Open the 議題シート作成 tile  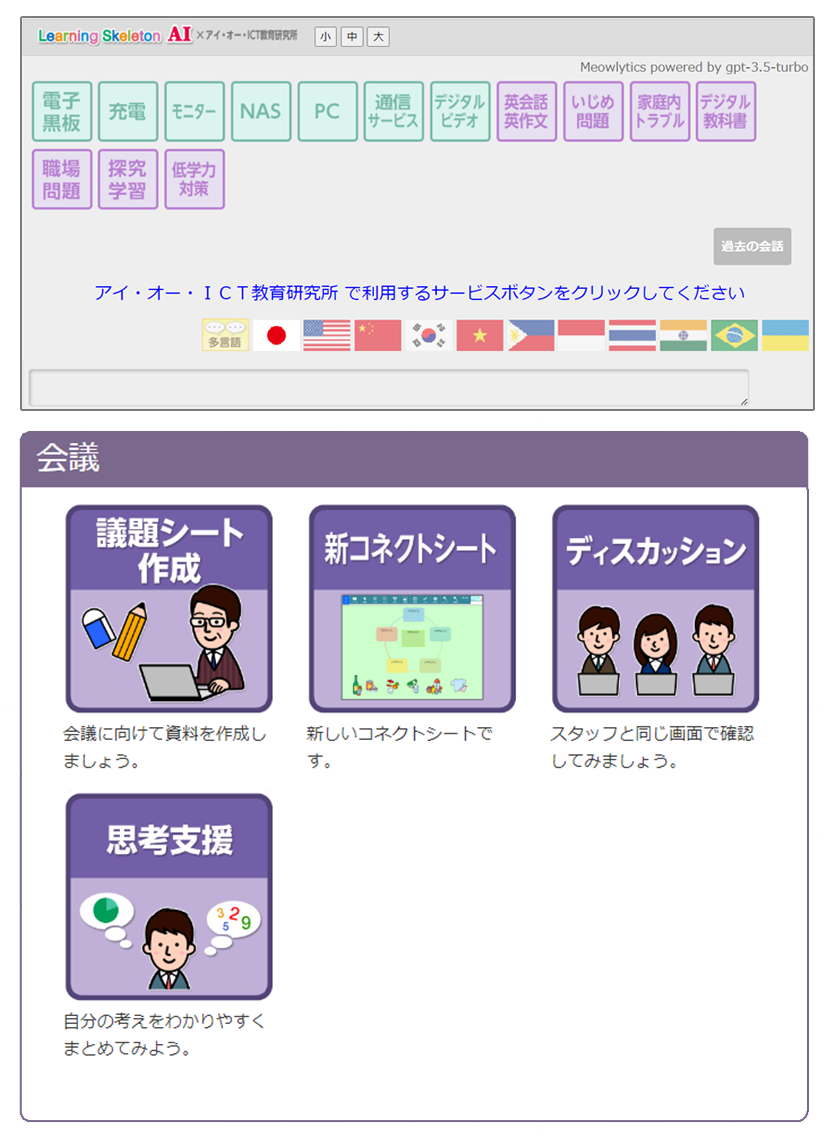(169, 608)
